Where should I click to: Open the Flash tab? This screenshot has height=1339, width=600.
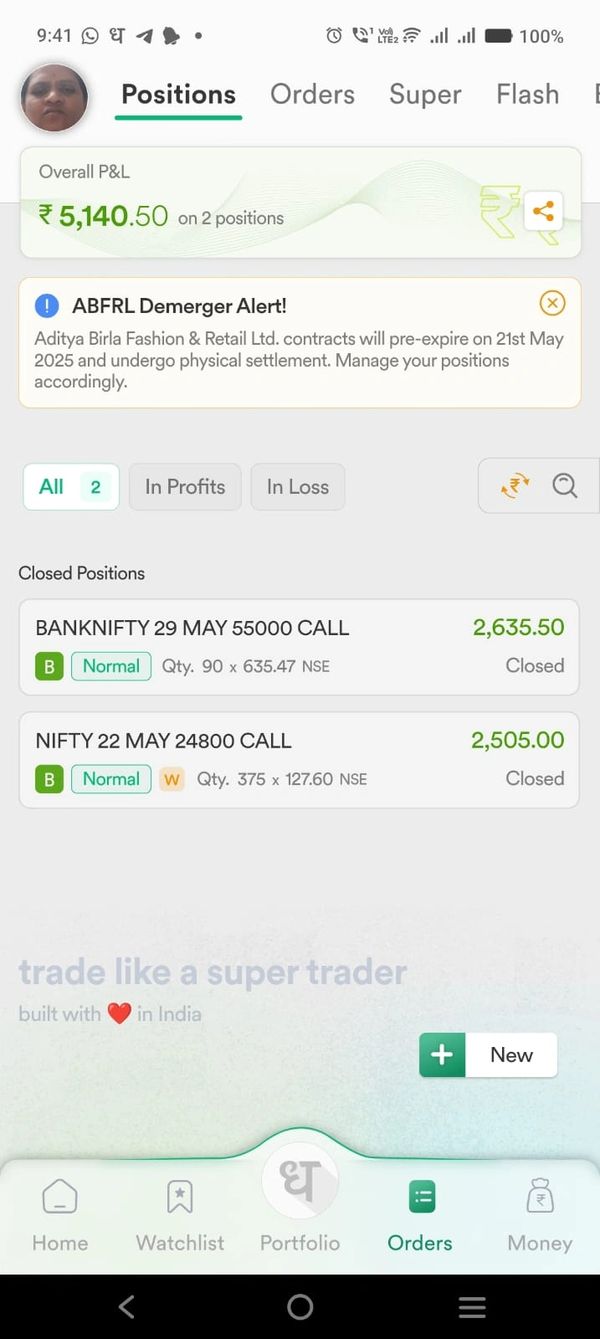(527, 95)
